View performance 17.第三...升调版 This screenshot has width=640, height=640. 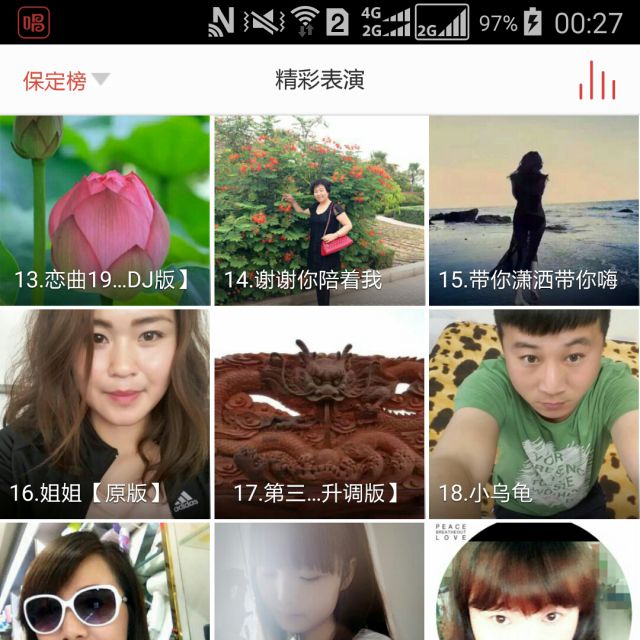click(320, 414)
